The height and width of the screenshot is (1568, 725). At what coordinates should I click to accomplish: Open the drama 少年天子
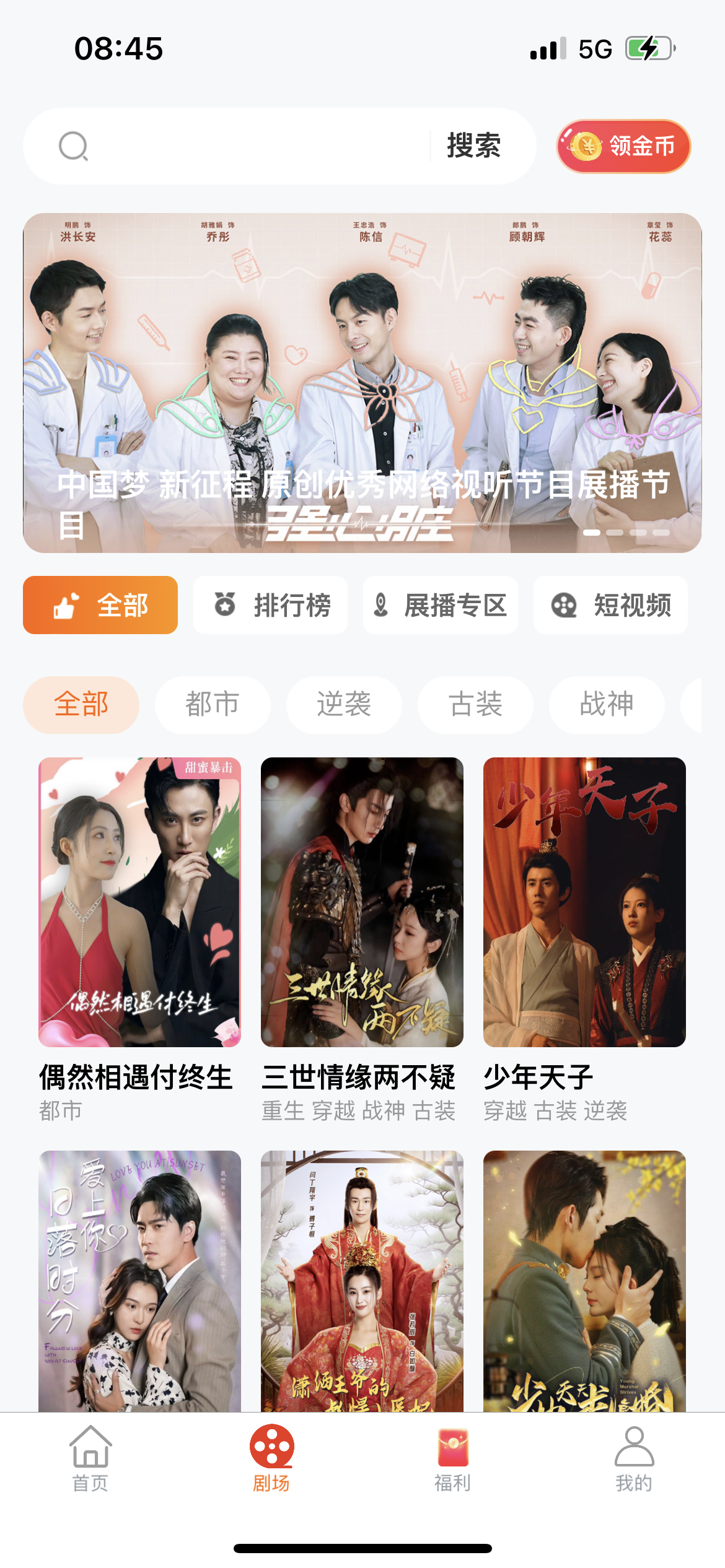click(584, 902)
